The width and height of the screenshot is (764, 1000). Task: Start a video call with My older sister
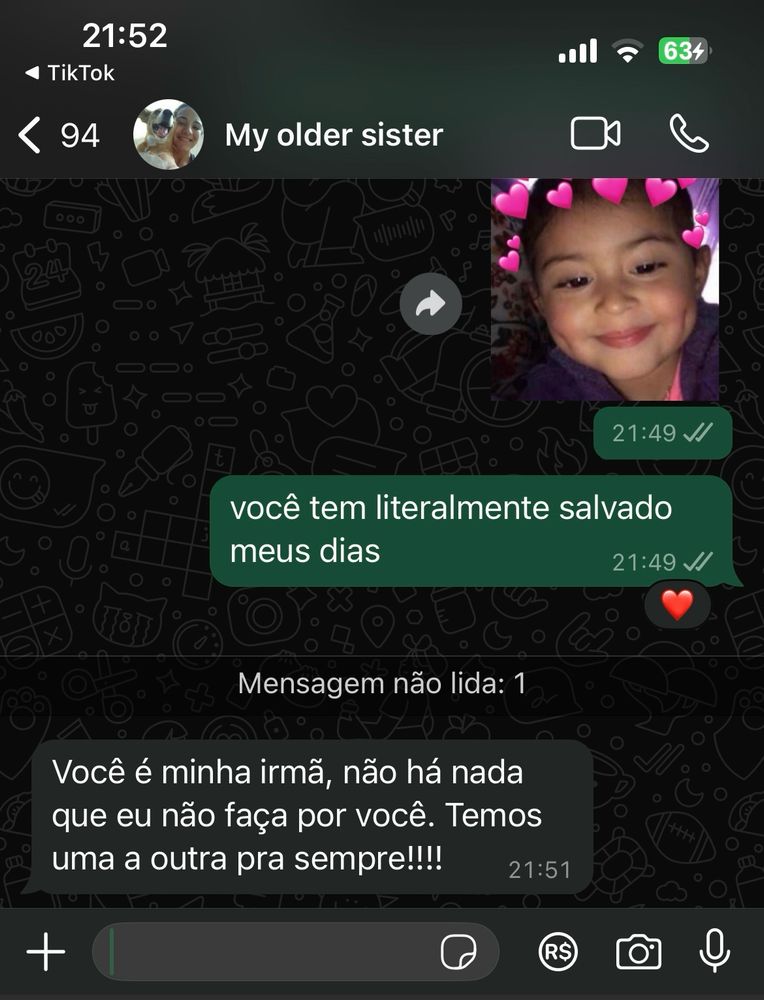pyautogui.click(x=595, y=134)
